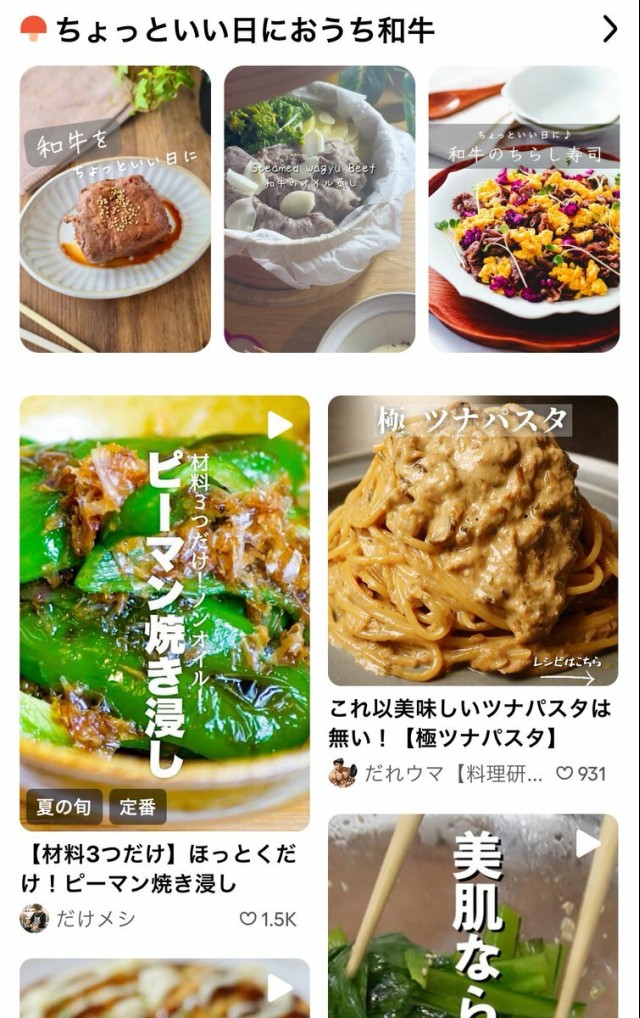This screenshot has height=1018, width=640.
Task: Open the 美肌なら greens recipe video
Action: (473, 915)
